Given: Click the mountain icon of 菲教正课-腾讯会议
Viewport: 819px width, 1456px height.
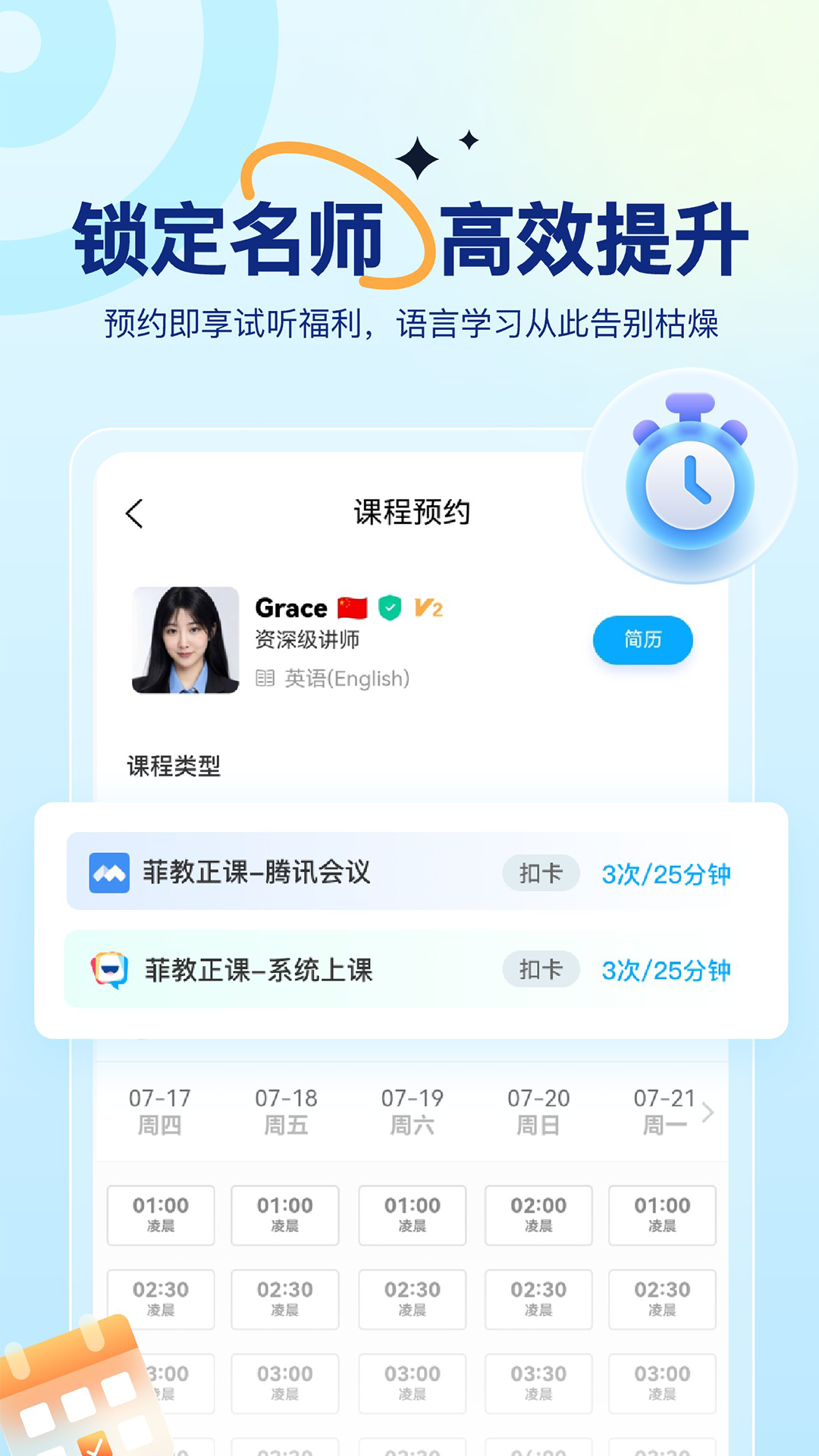Looking at the screenshot, I should coord(108,874).
